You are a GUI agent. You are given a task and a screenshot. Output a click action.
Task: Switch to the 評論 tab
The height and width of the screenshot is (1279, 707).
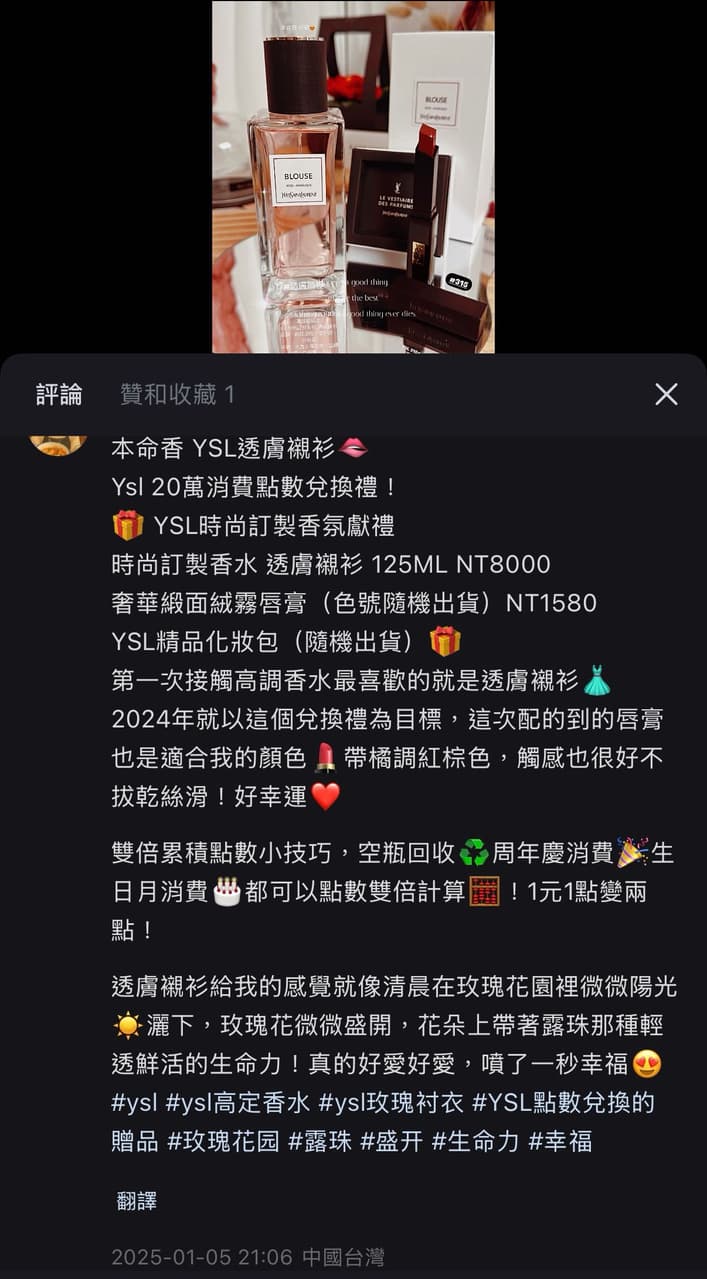click(59, 394)
